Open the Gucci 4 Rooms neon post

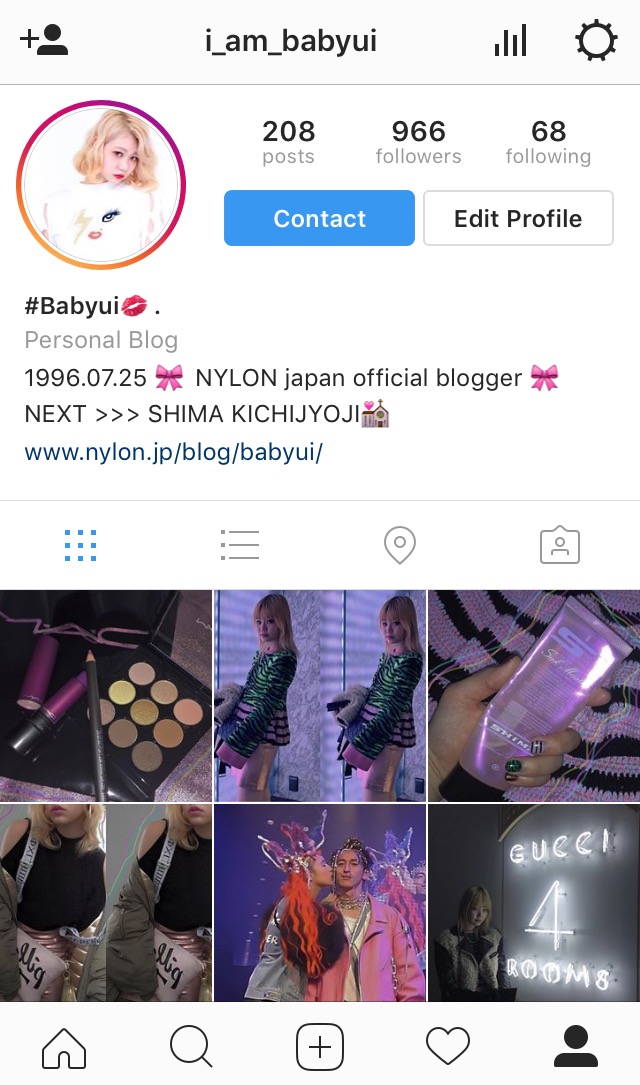pyautogui.click(x=534, y=902)
